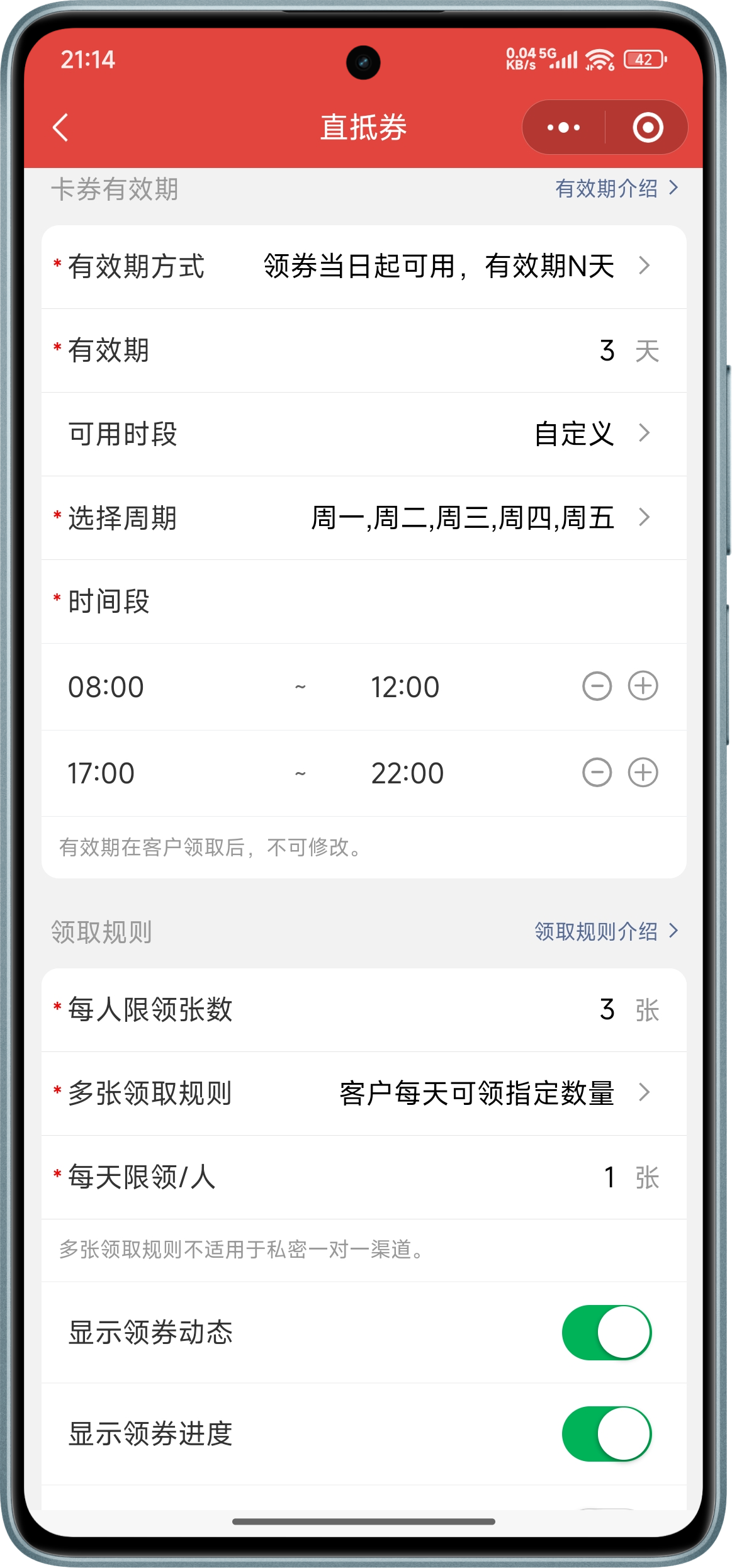
Task: Edit the 17:00 start time
Action: 101,773
